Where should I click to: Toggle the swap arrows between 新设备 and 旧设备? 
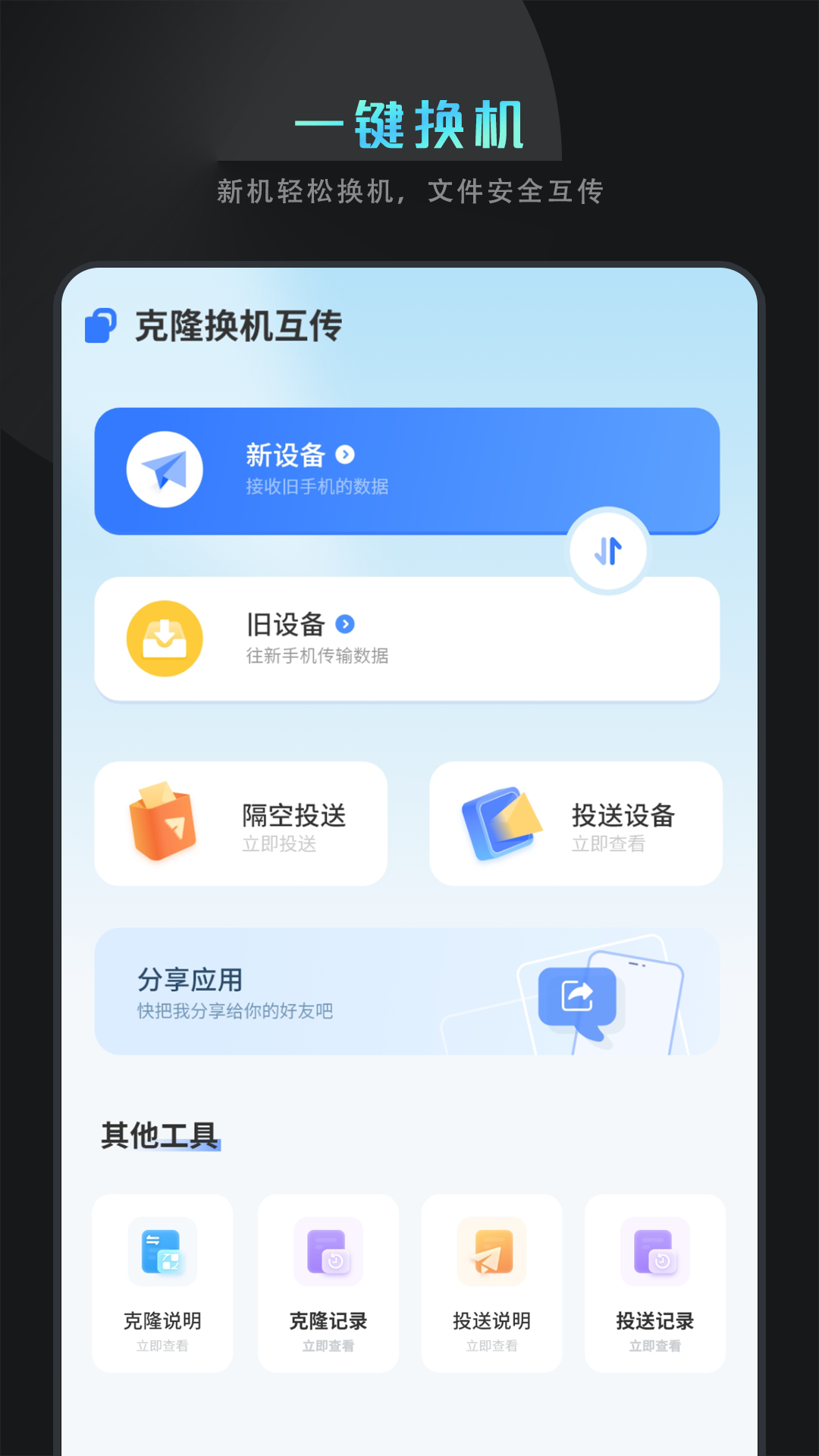(607, 551)
